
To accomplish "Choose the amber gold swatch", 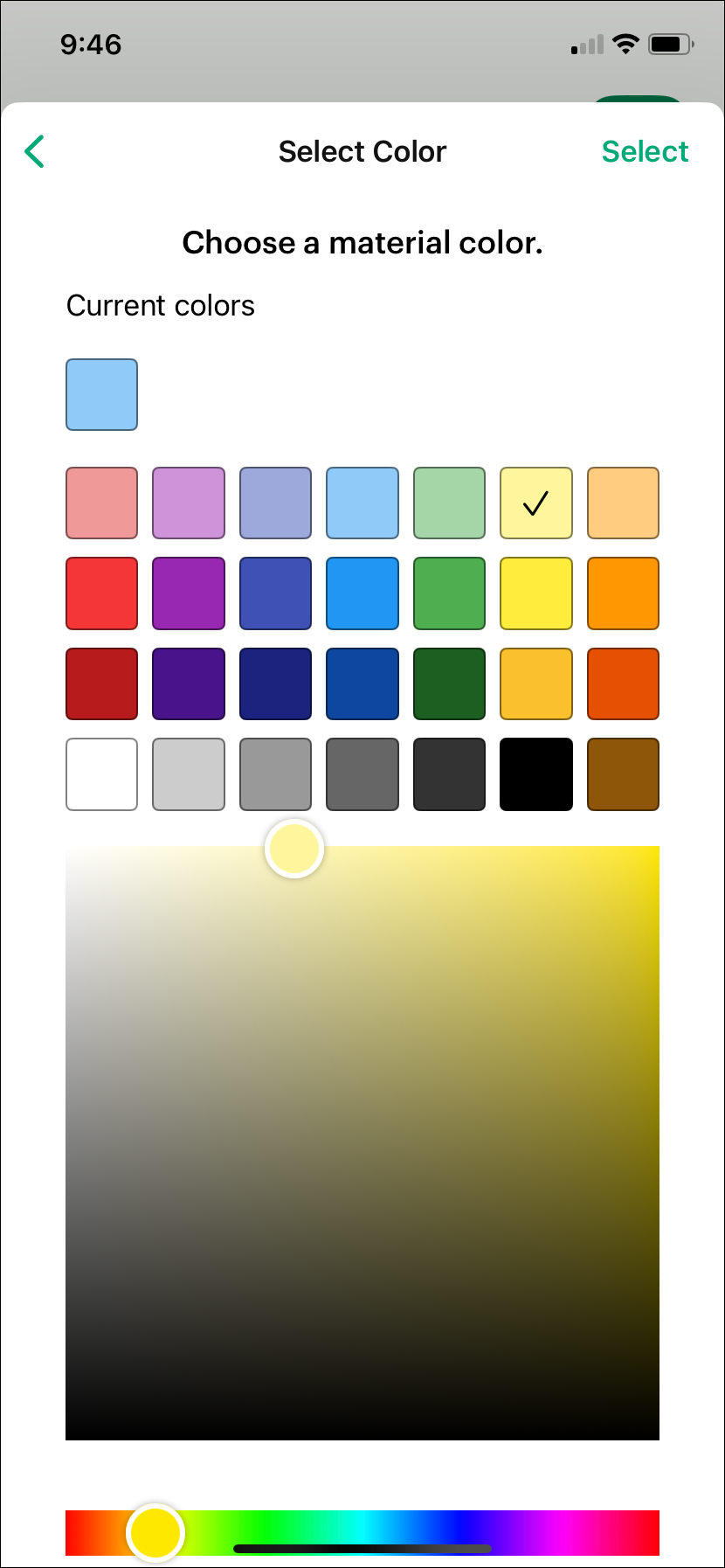I will [535, 683].
